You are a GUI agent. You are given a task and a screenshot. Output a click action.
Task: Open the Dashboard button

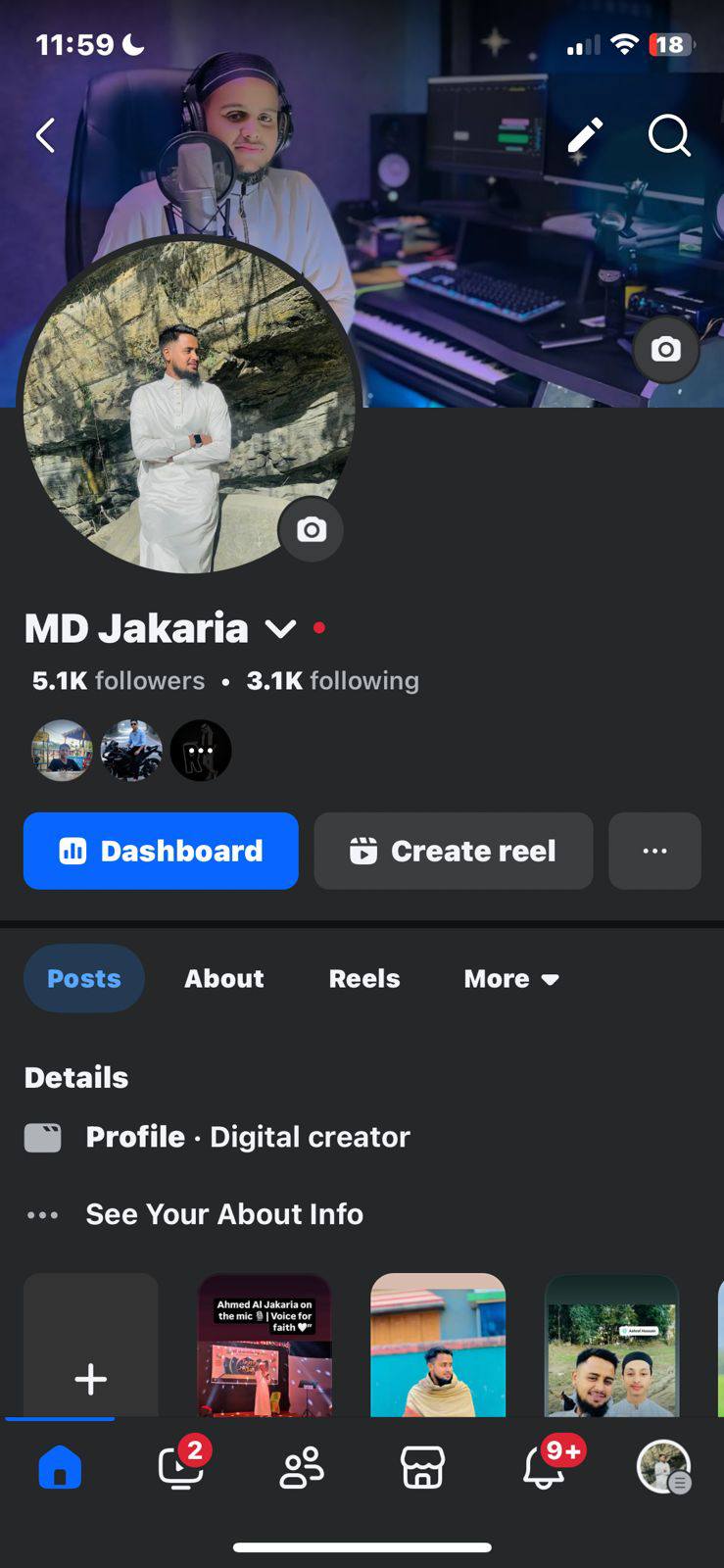click(x=161, y=851)
